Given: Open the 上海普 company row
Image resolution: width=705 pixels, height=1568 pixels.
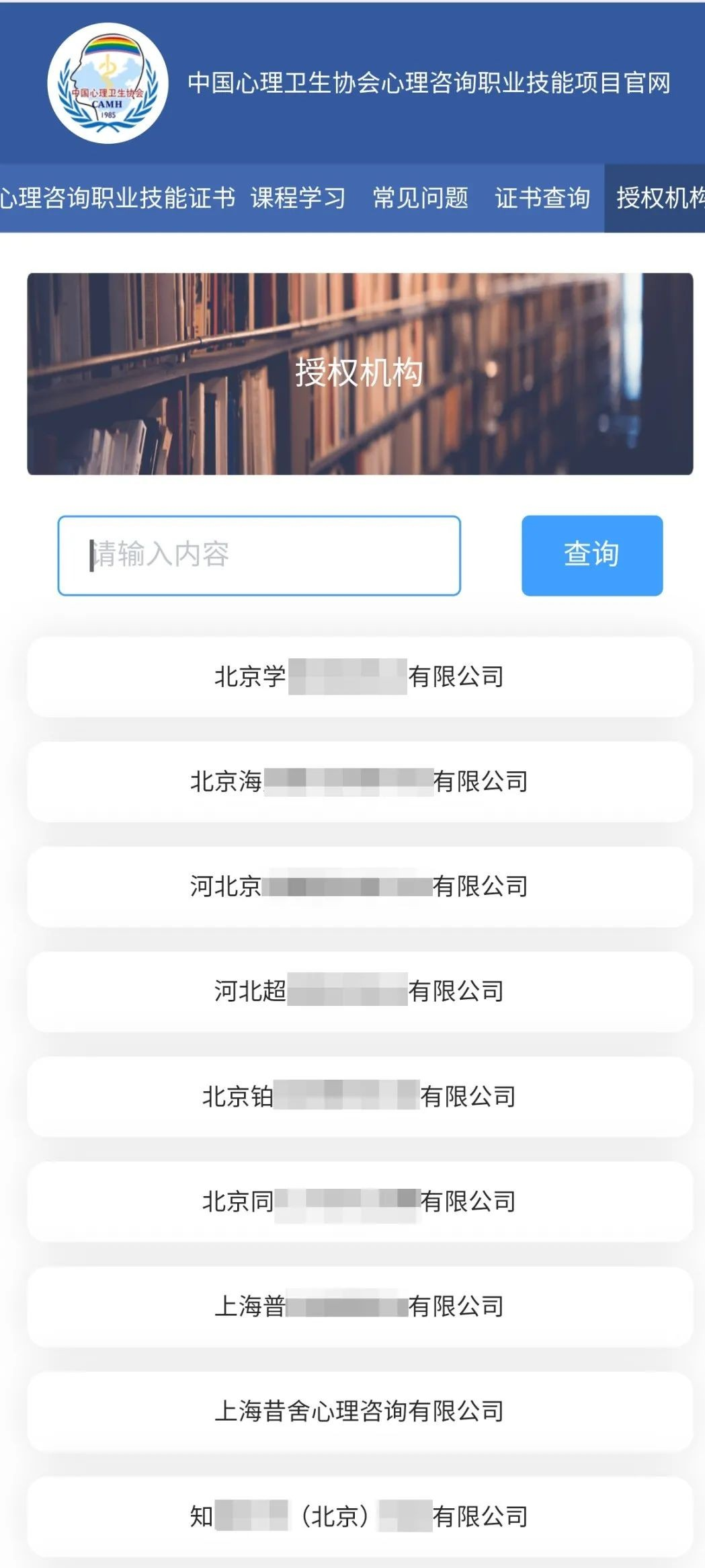Looking at the screenshot, I should [x=360, y=1306].
